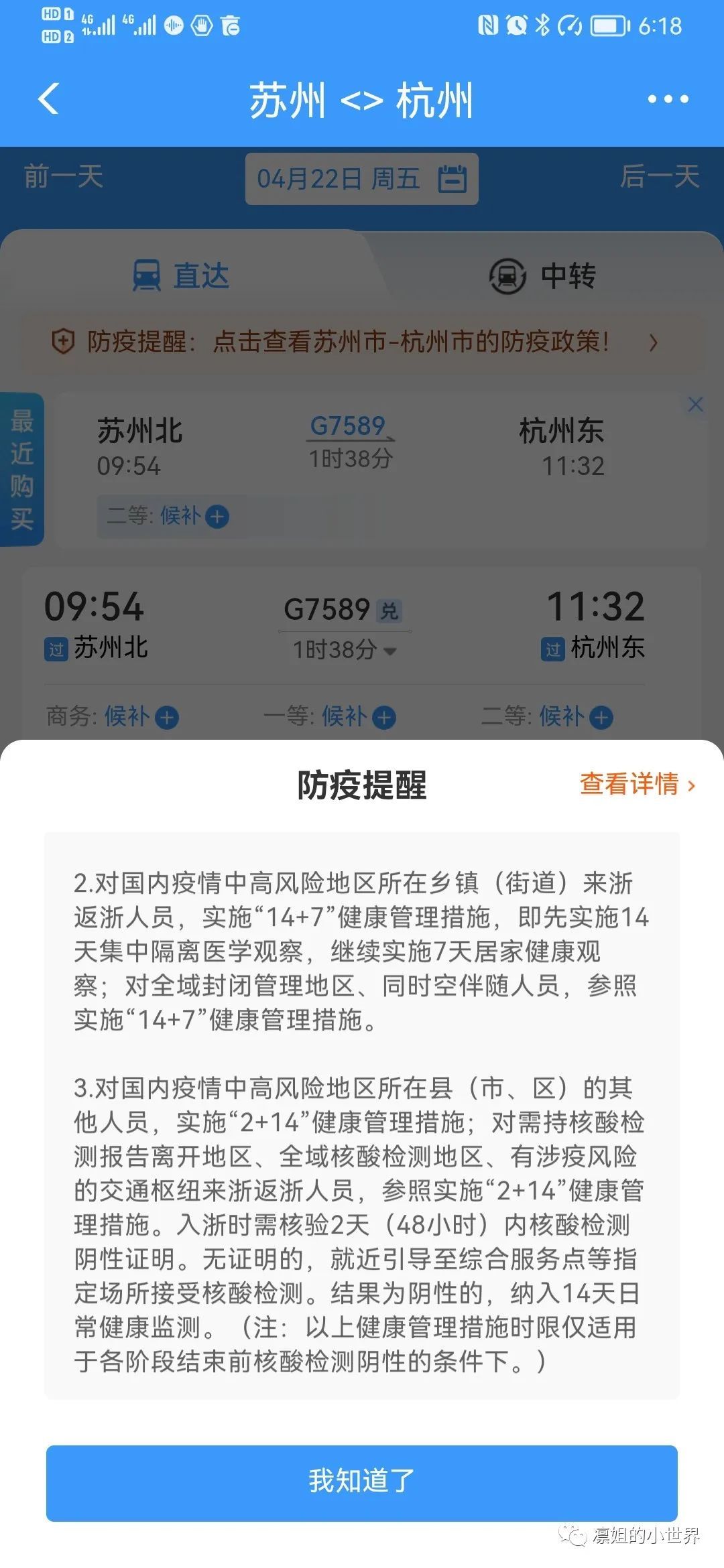Viewport: 724px width, 1568px height.
Task: Choose 一等 候补 for train G7589
Action: pos(330,717)
